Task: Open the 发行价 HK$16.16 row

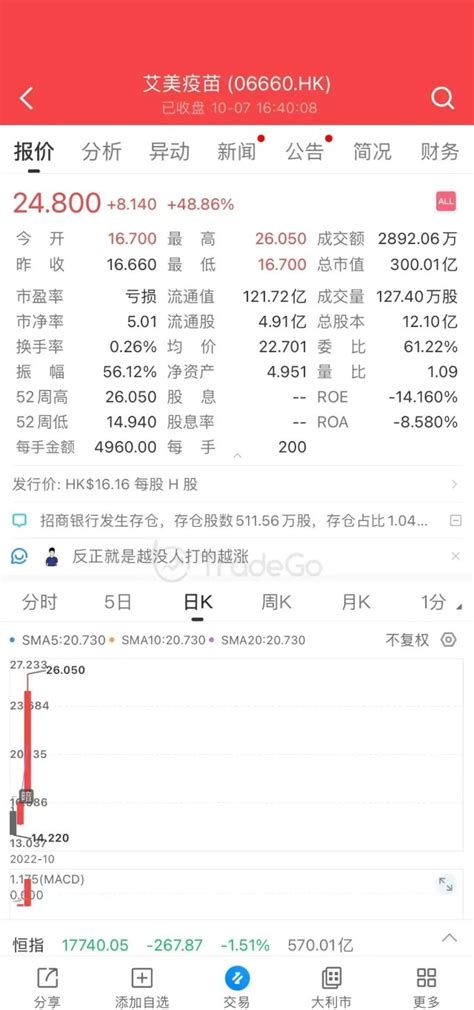Action: [237, 484]
